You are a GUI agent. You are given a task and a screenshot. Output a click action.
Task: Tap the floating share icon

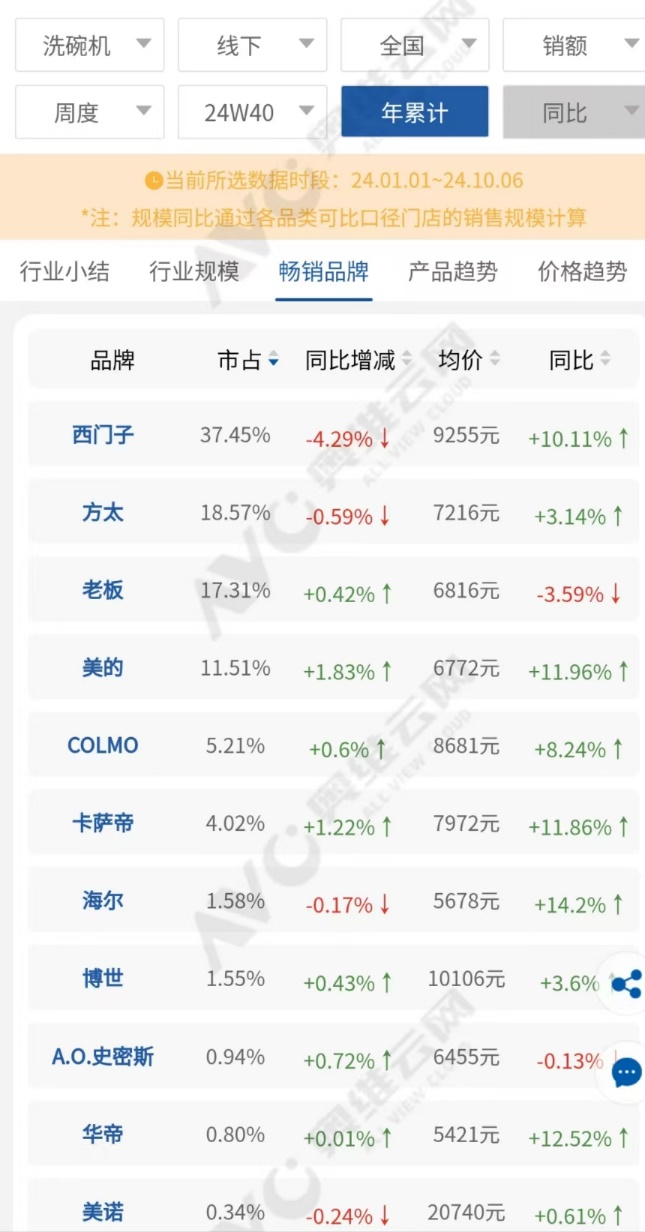coord(626,984)
